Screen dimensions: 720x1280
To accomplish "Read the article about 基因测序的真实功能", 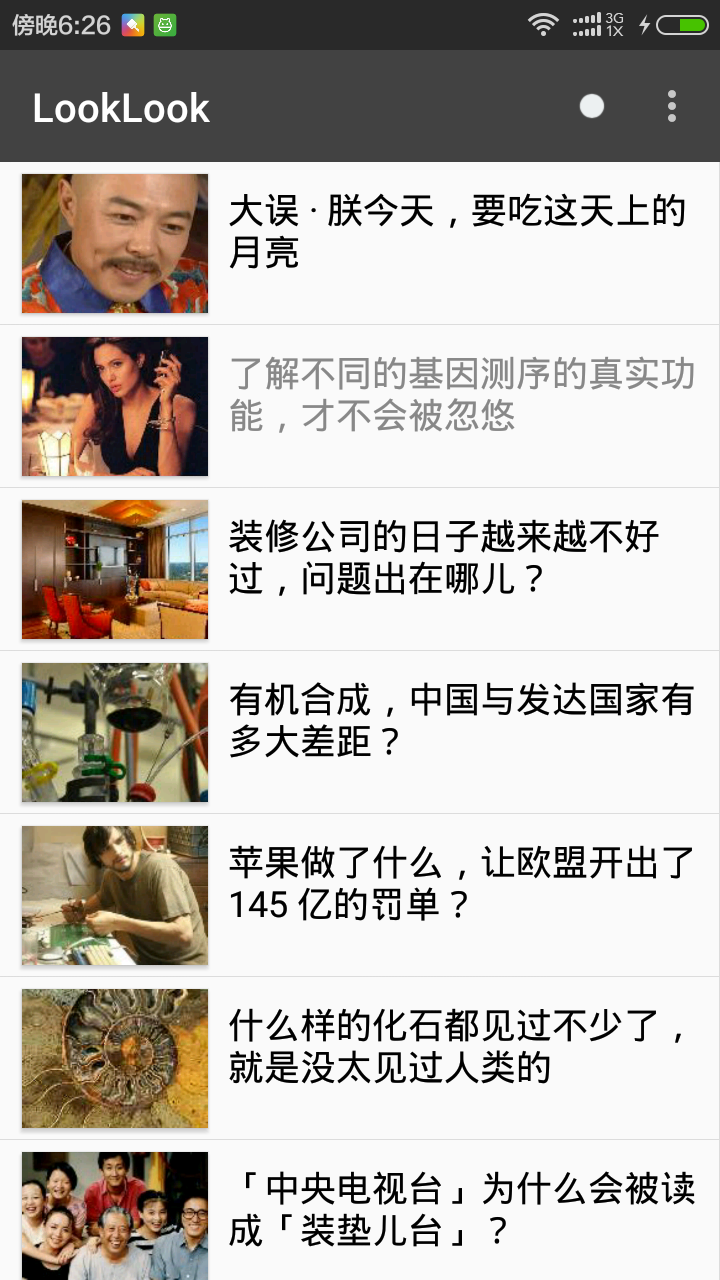I will point(460,395).
